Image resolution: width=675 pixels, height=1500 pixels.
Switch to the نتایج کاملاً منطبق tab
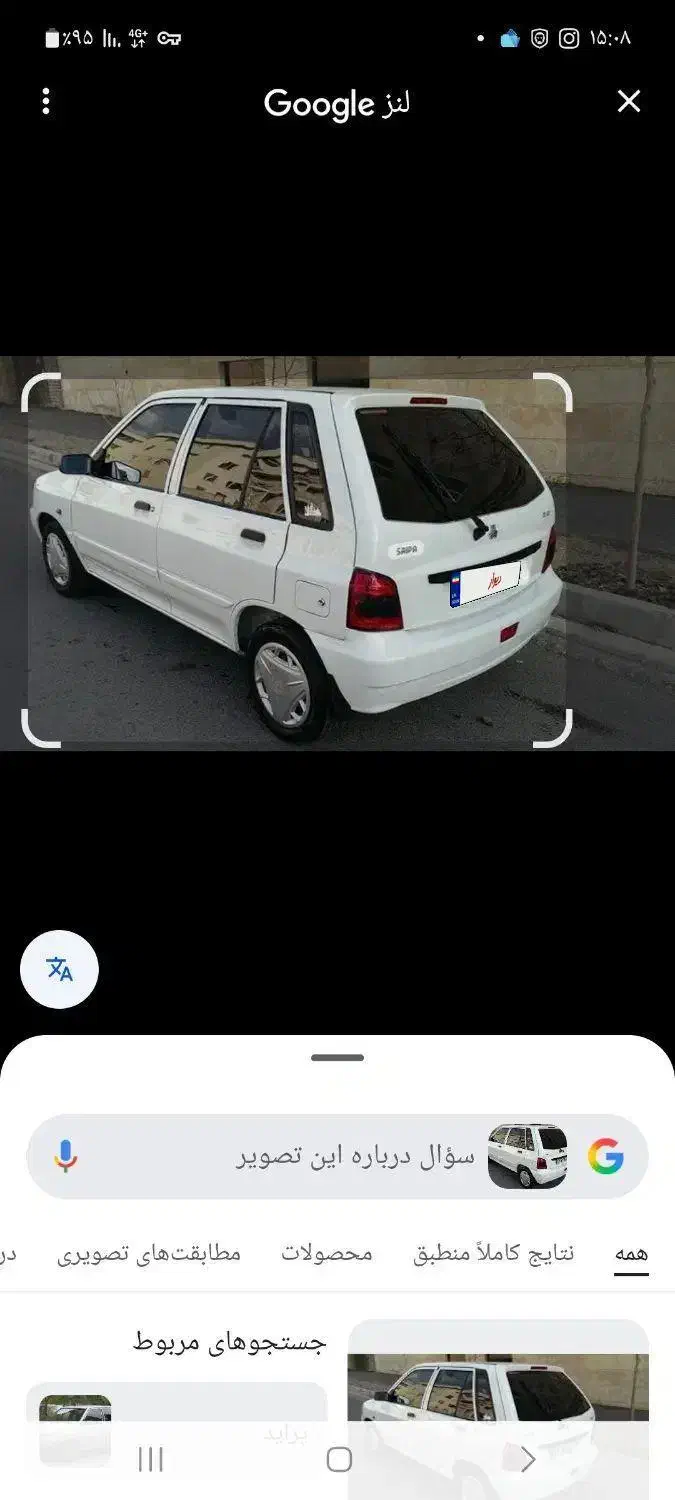493,1254
